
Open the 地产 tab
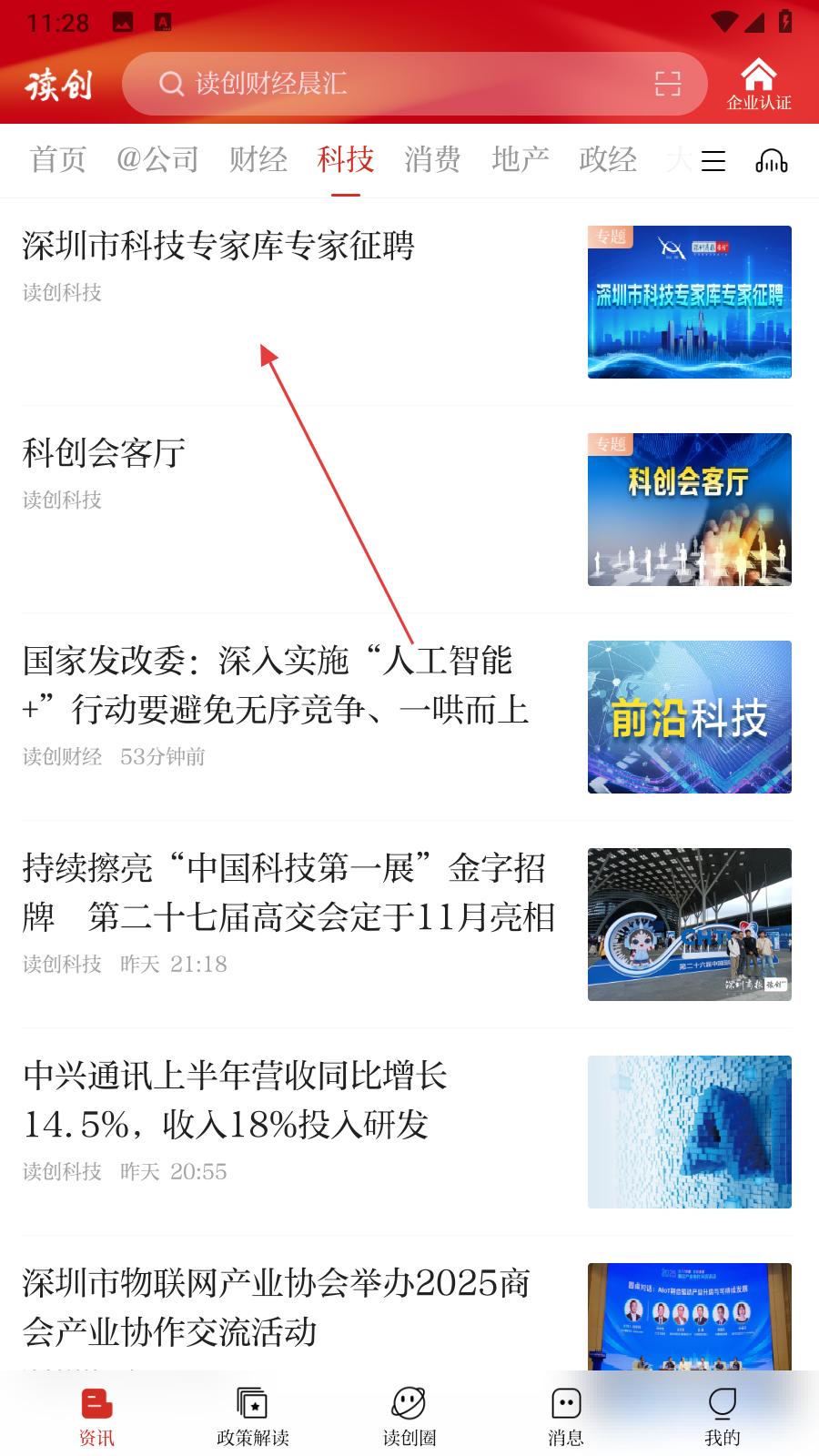click(x=520, y=160)
